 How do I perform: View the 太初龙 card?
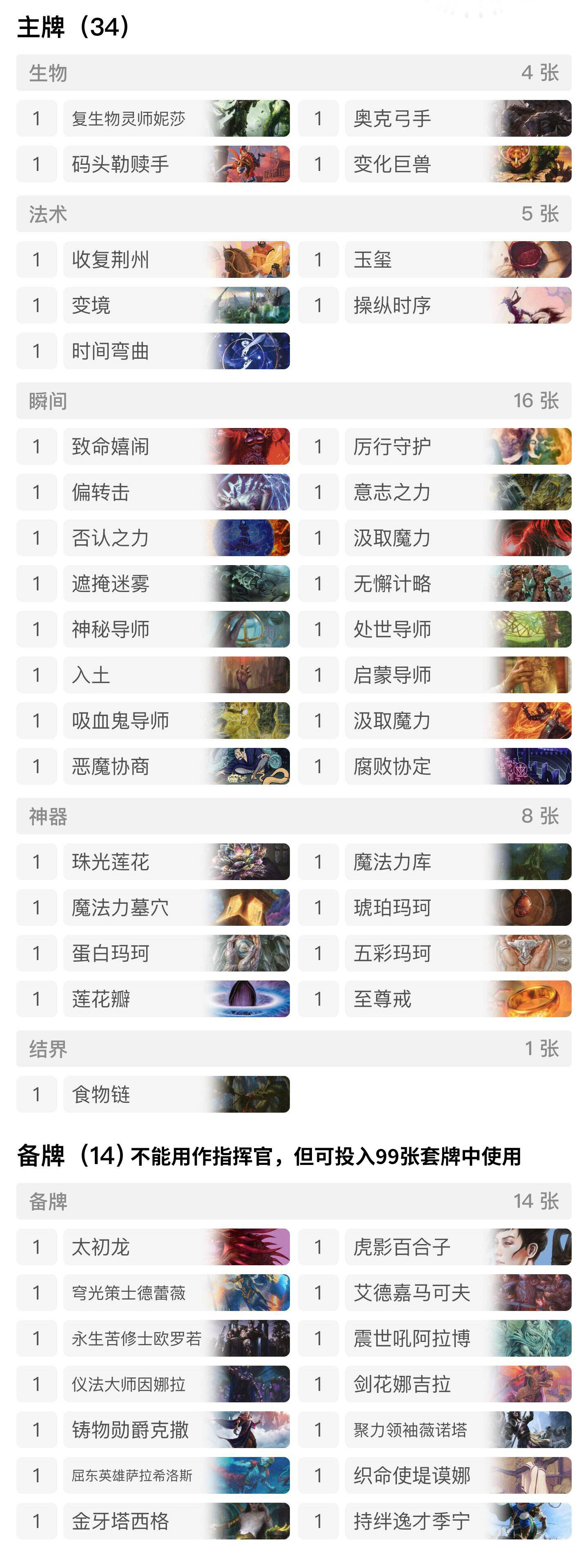176,1247
